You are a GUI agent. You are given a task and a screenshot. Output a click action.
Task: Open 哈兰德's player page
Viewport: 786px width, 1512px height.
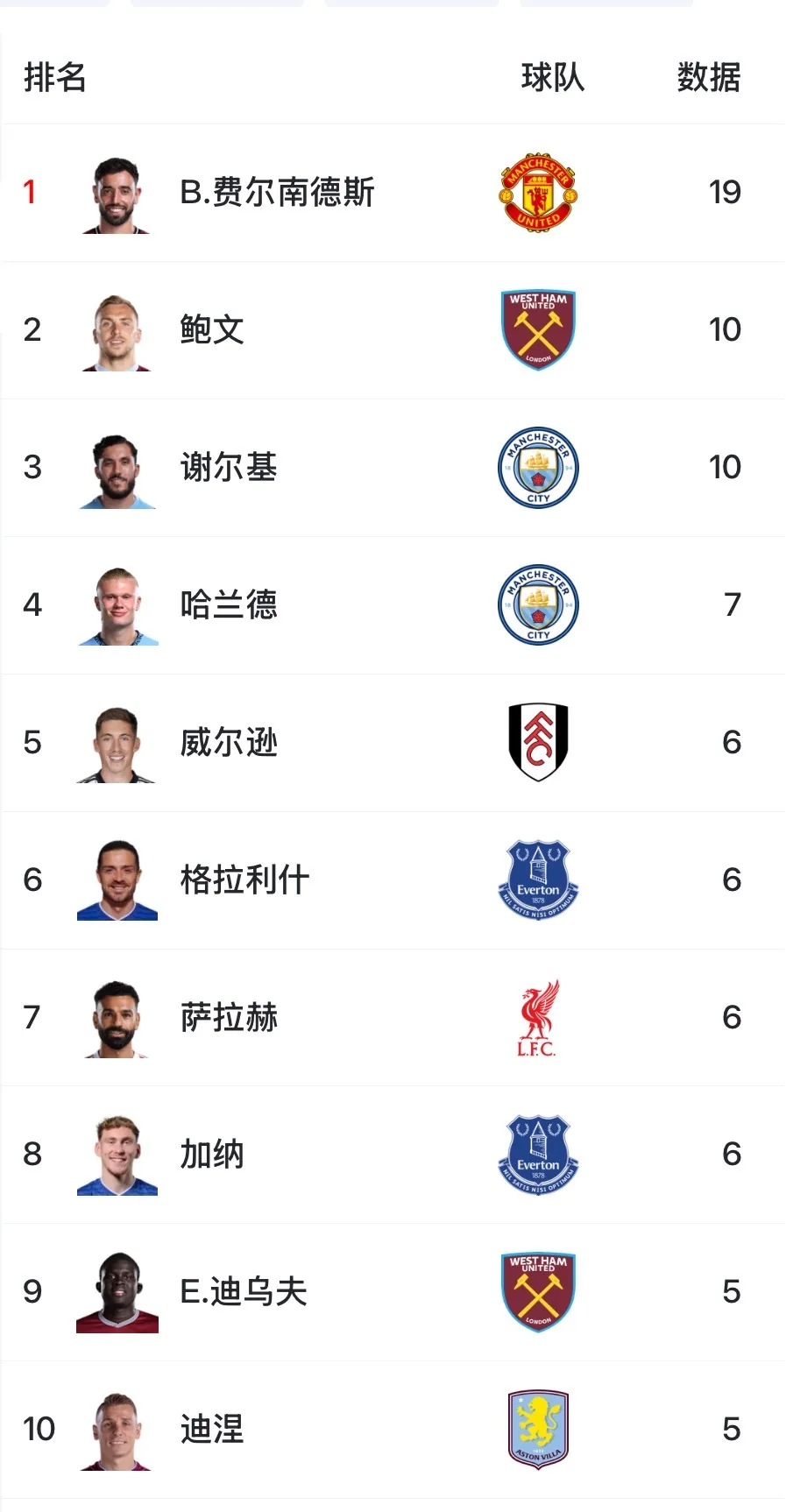click(228, 605)
